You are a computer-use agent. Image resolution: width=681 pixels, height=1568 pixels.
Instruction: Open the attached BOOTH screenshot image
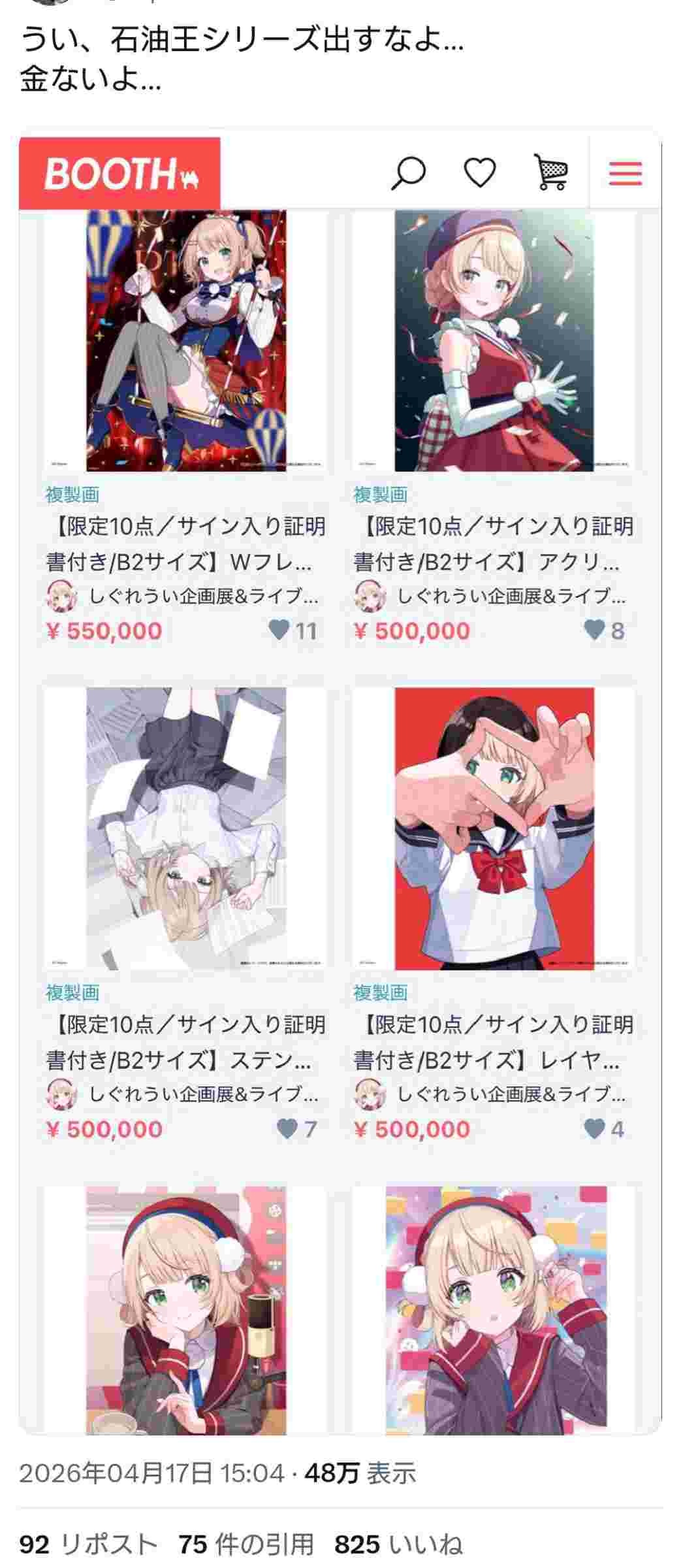coord(340,784)
